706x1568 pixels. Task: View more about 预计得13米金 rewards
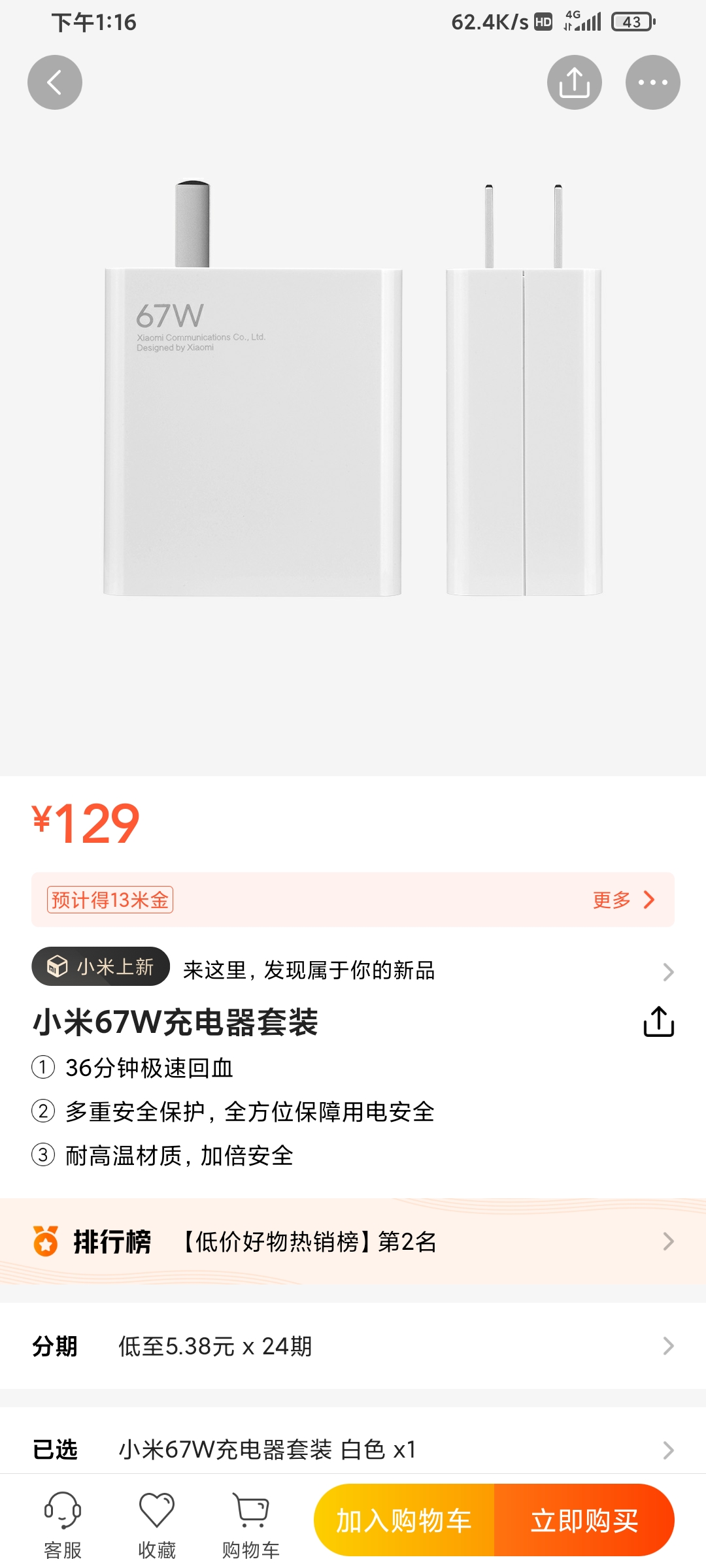622,900
